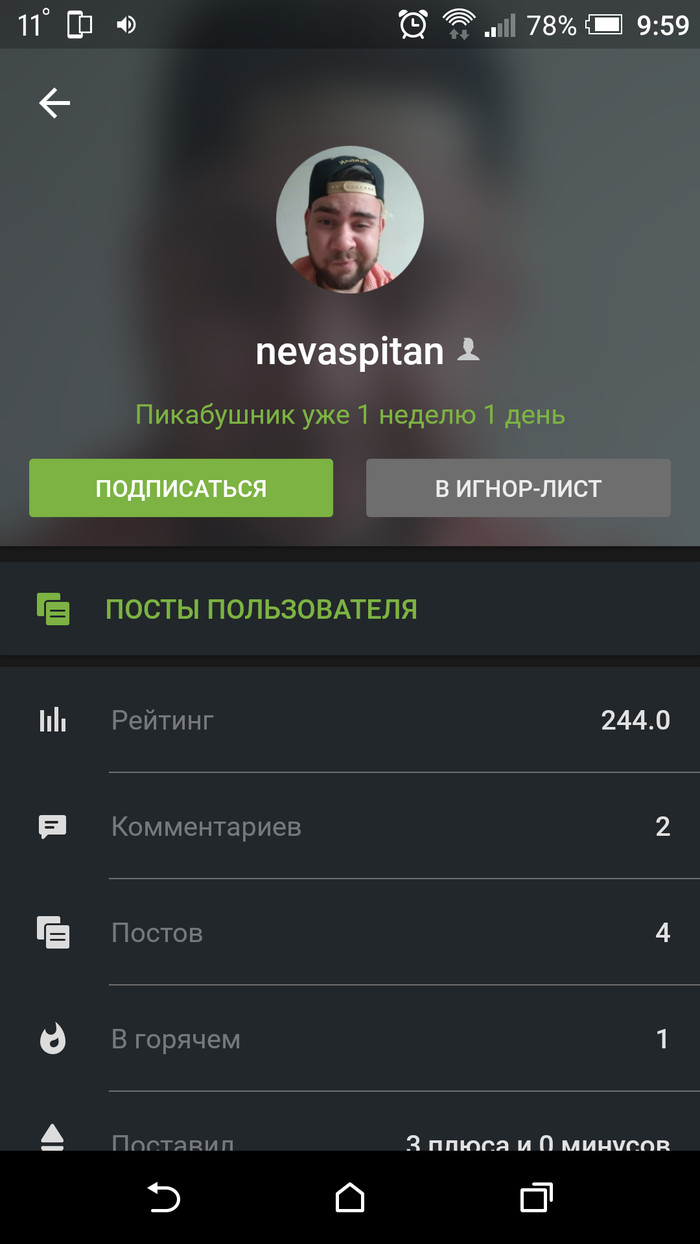Add user via В ИГНОР-ЛИСТ button
The width and height of the screenshot is (700, 1244).
518,488
